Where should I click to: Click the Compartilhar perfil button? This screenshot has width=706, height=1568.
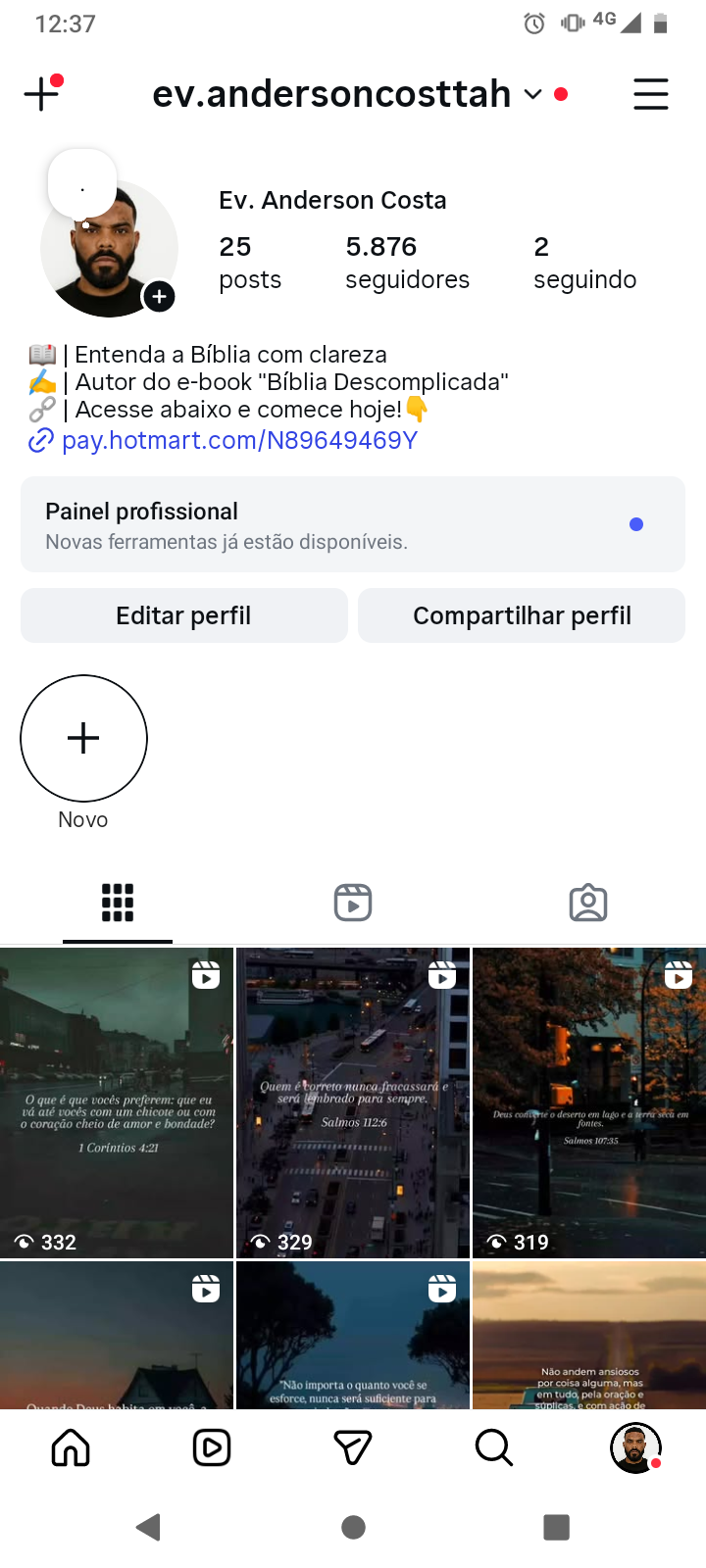[x=522, y=615]
